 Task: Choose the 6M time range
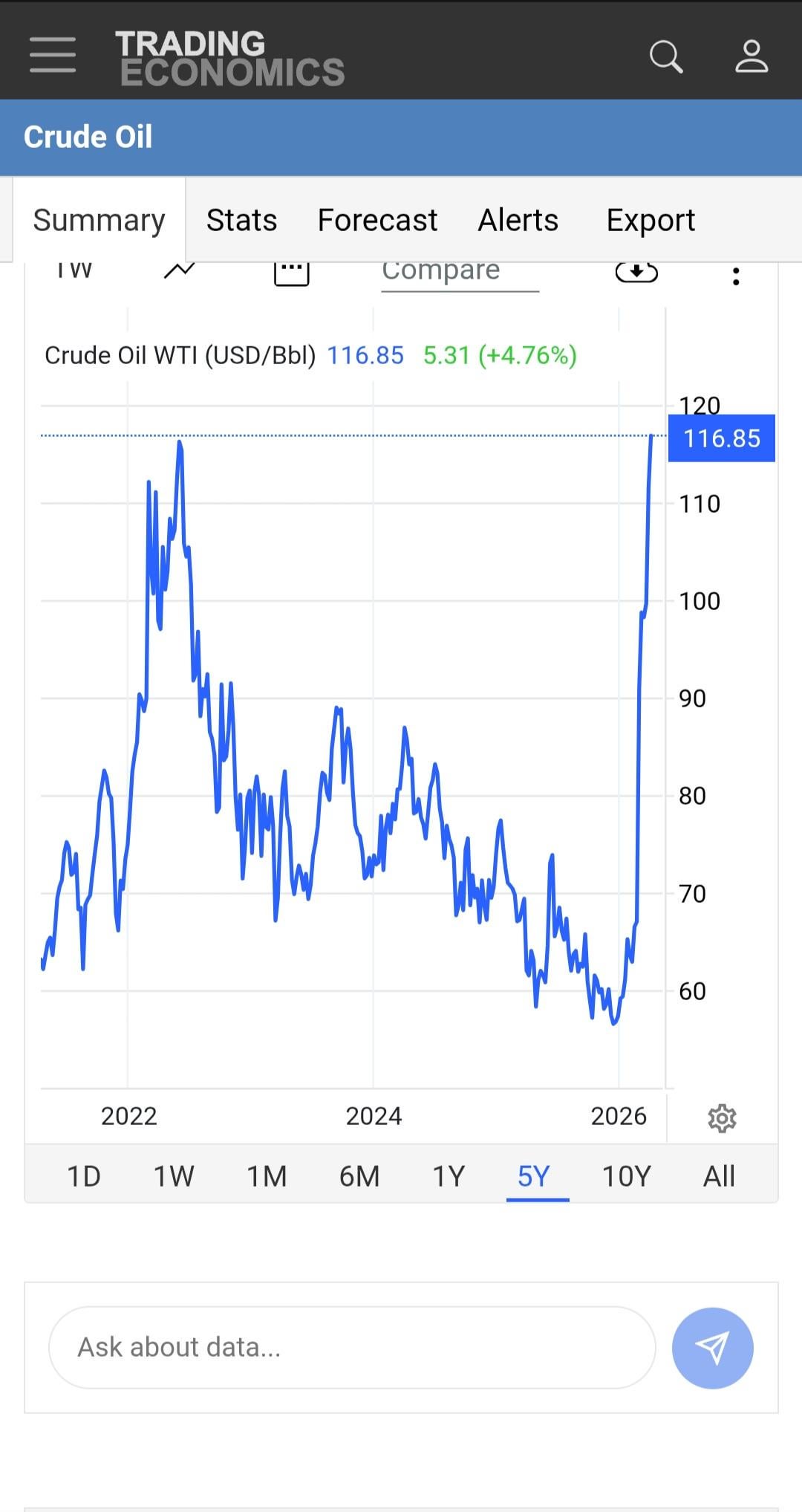359,1176
